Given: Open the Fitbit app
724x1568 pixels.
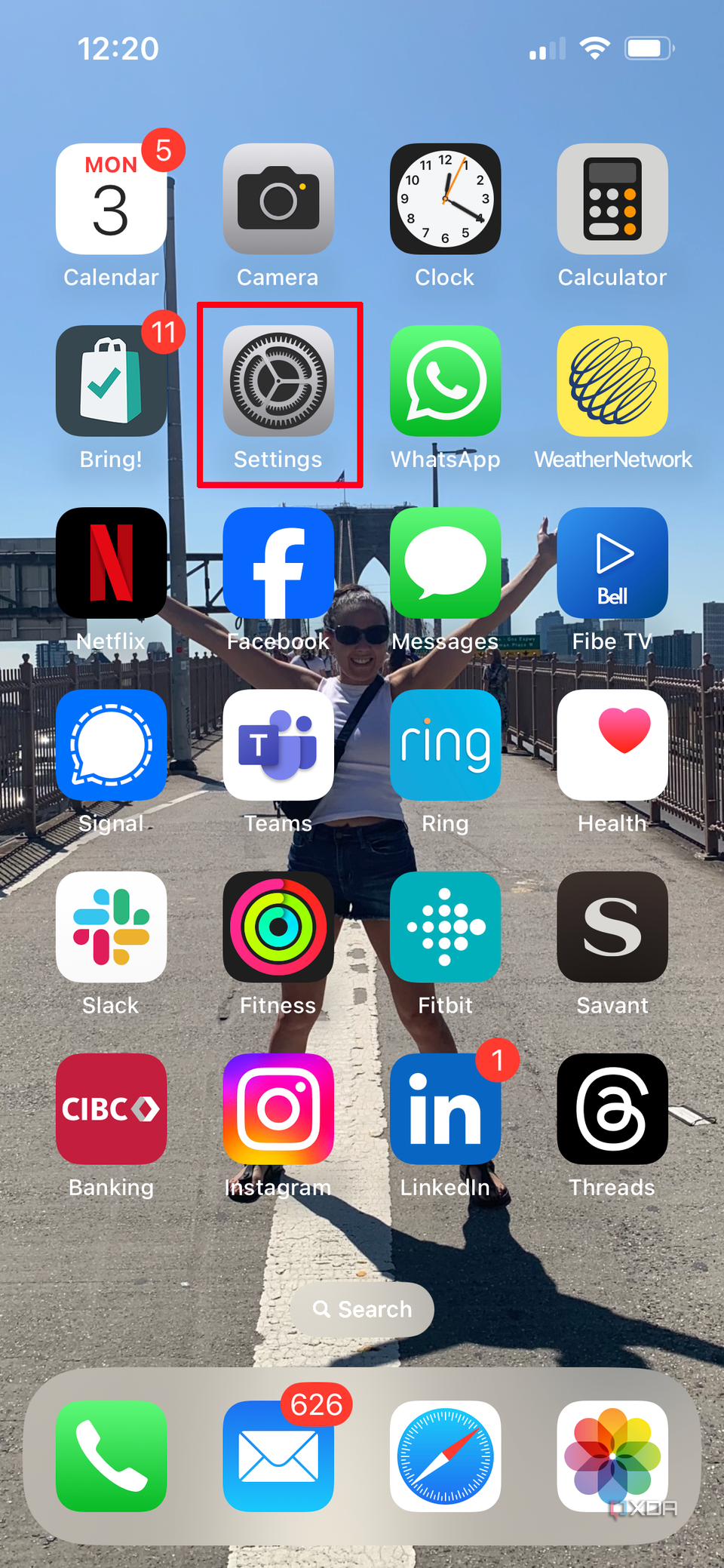Looking at the screenshot, I should point(445,927).
